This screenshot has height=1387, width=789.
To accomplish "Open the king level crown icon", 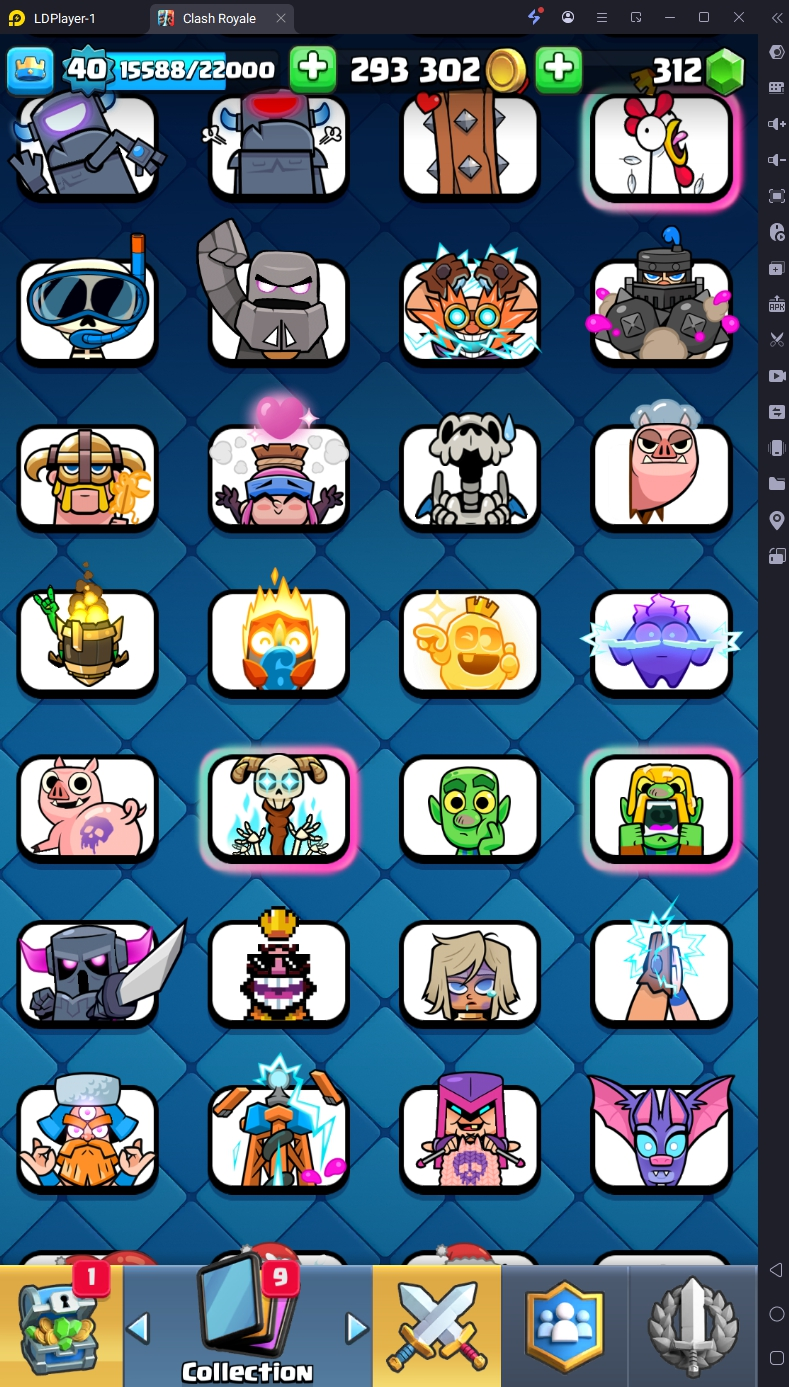I will (30, 69).
